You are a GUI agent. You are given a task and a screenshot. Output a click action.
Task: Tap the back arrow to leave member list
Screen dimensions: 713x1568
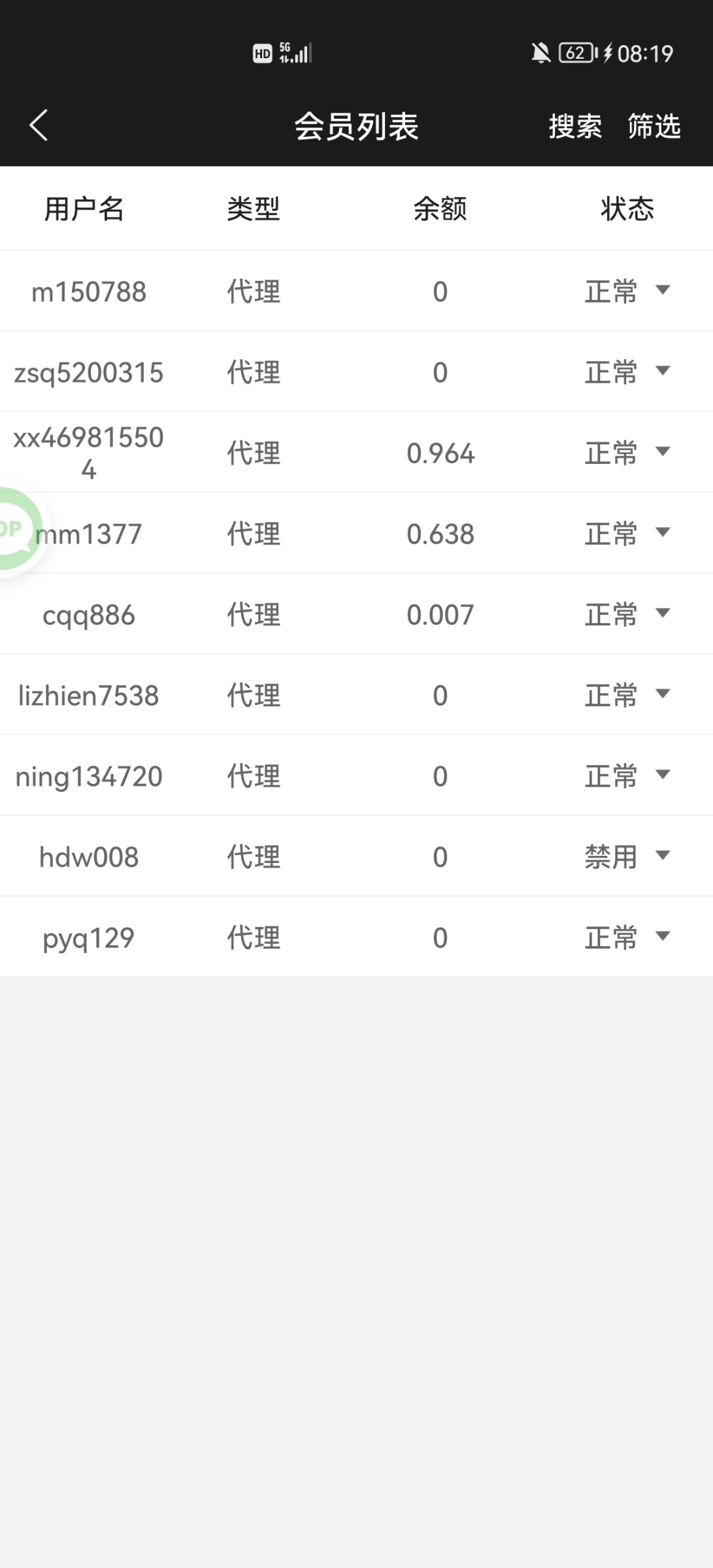[x=39, y=126]
